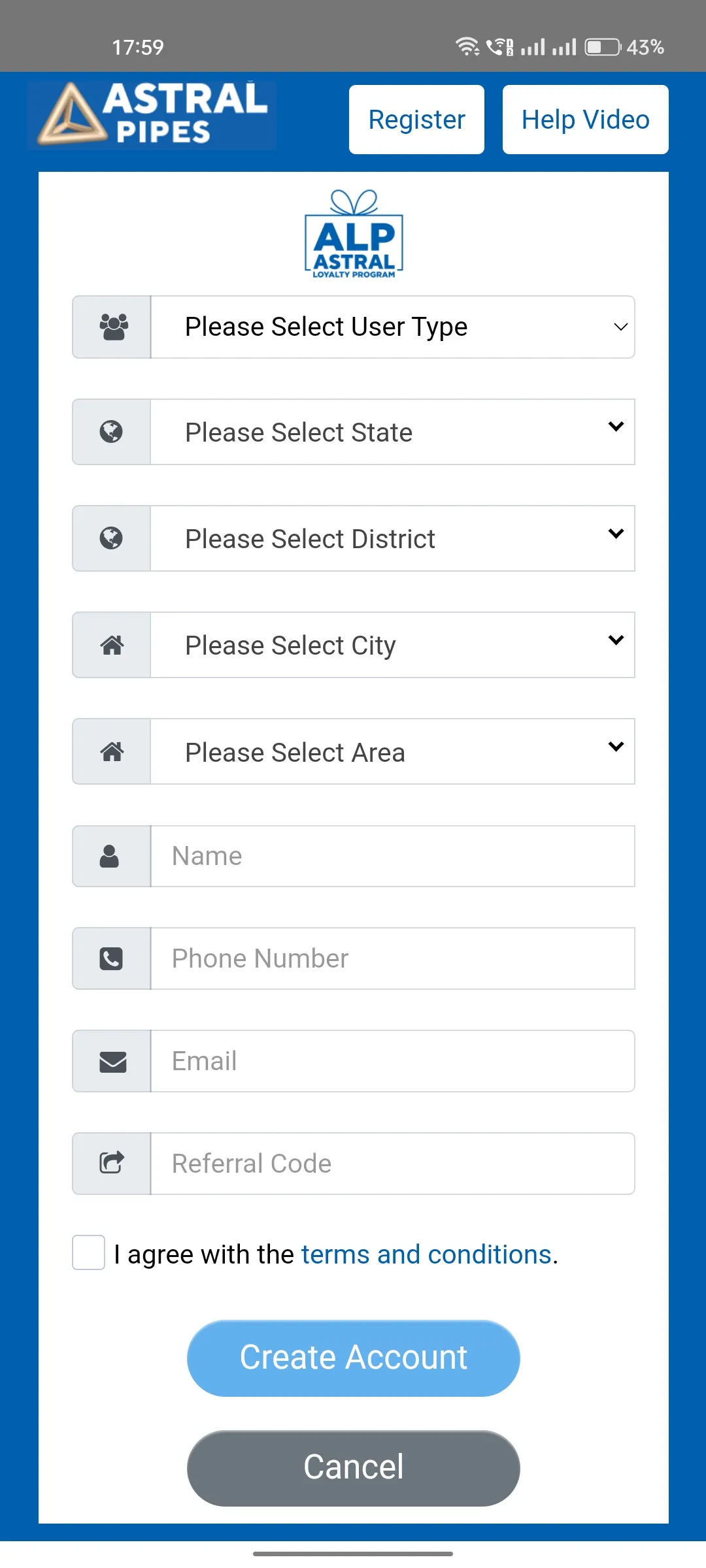The height and width of the screenshot is (1568, 706).
Task: Focus the Name field
Action: 392,856
